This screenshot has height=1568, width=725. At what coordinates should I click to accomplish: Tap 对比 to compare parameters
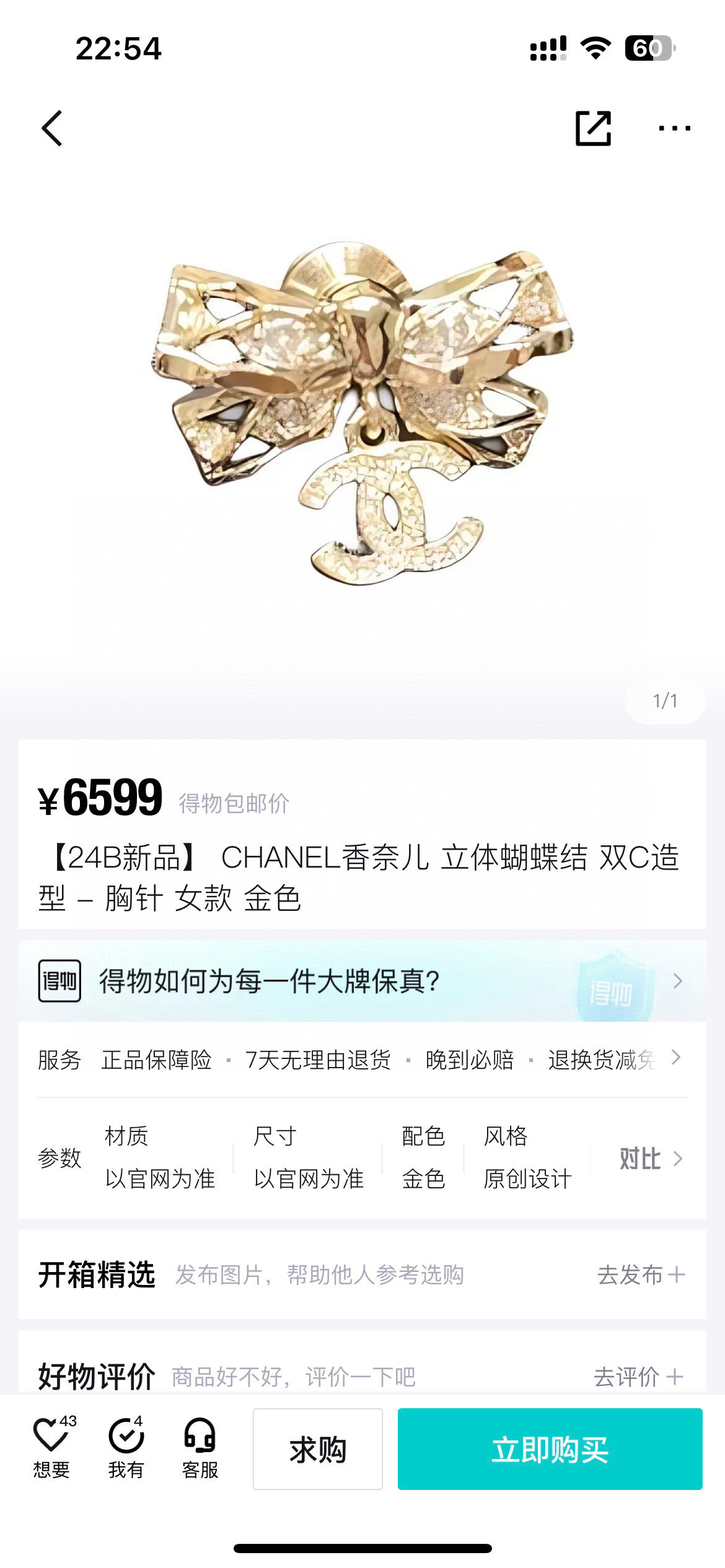[x=651, y=1158]
